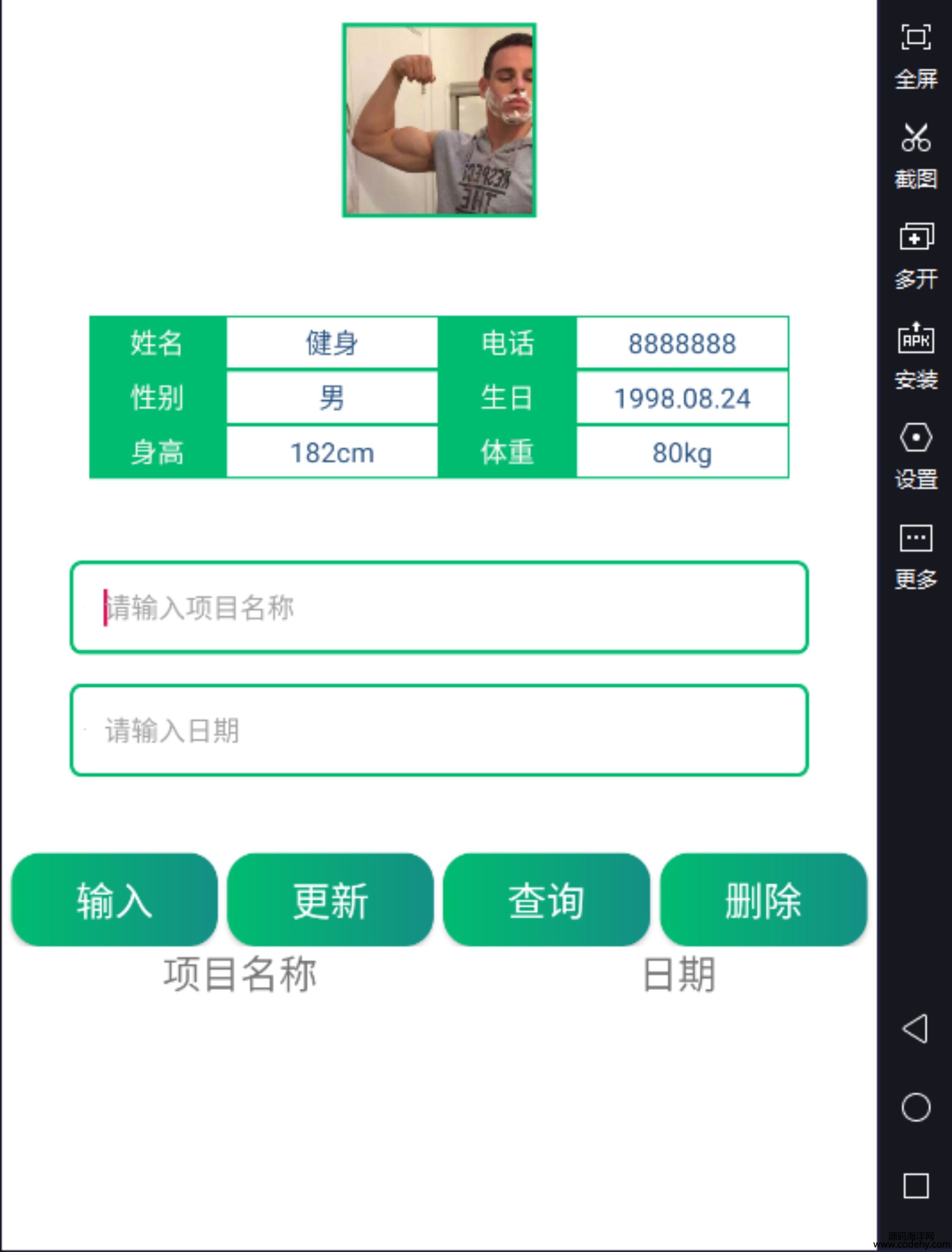Tap the 更新 button
This screenshot has height=1252, width=952.
point(331,901)
